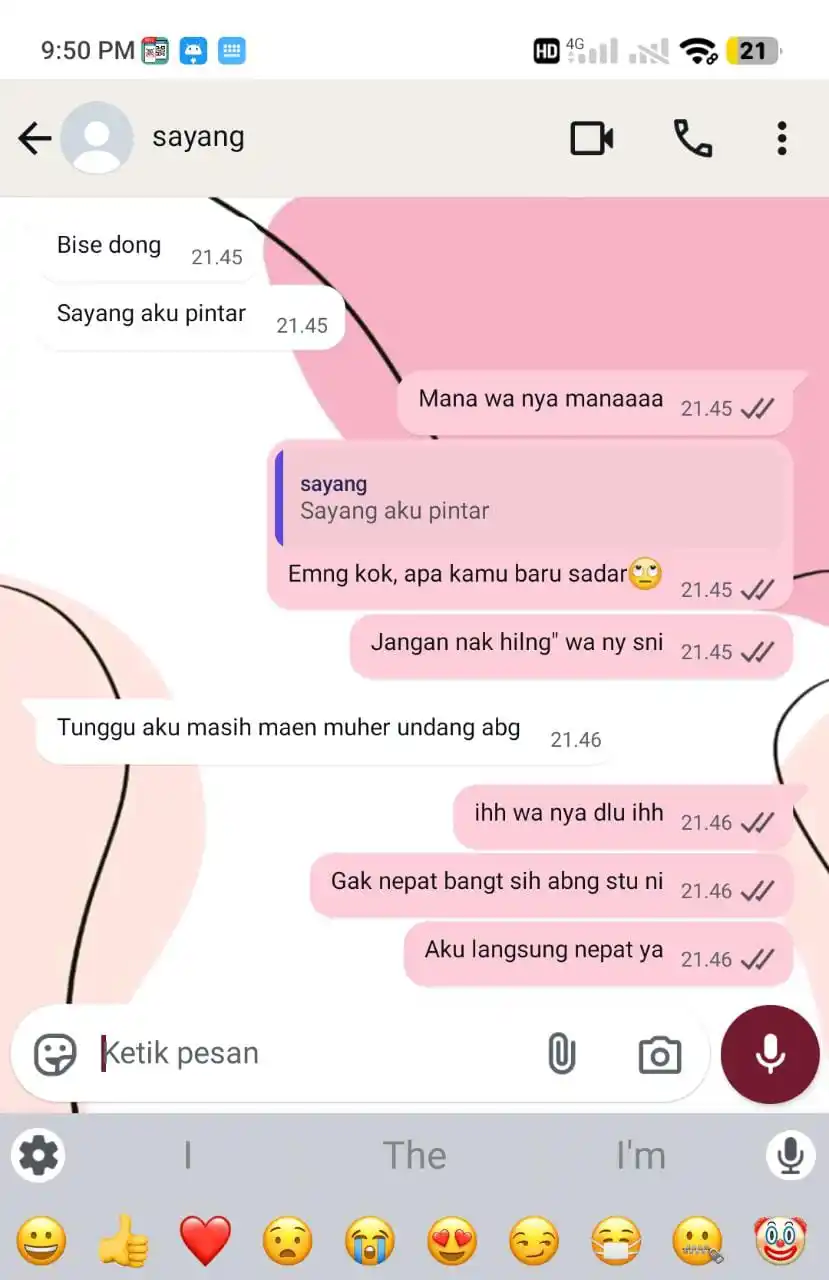Start a voice call with sayang

[692, 139]
